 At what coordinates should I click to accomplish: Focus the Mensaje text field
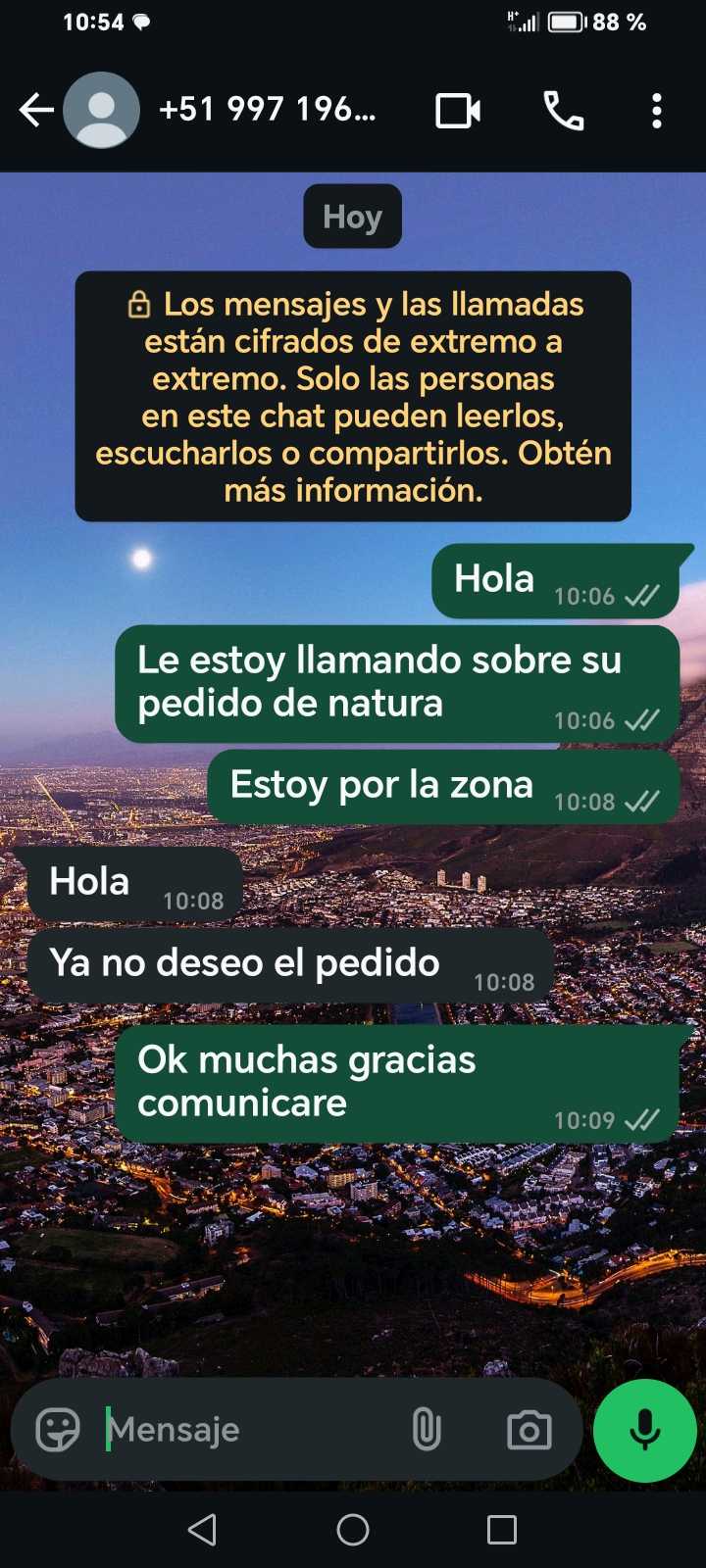pos(245,1430)
